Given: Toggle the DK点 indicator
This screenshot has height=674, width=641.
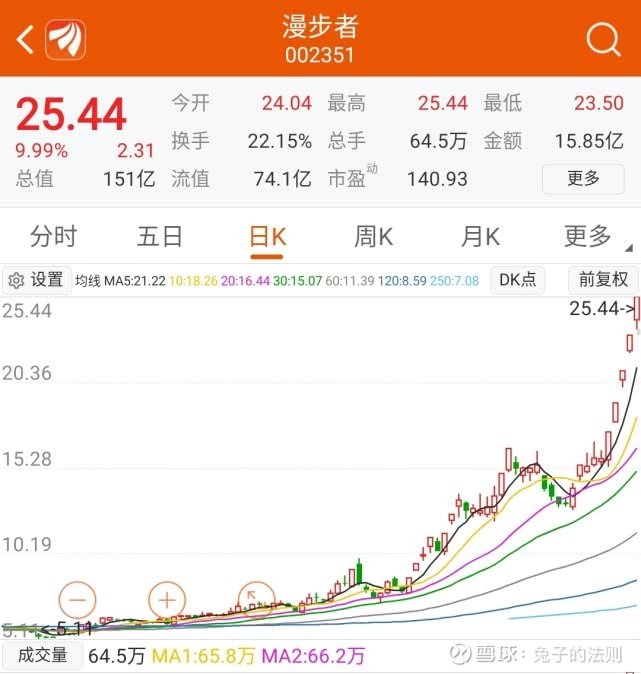Looking at the screenshot, I should point(518,280).
